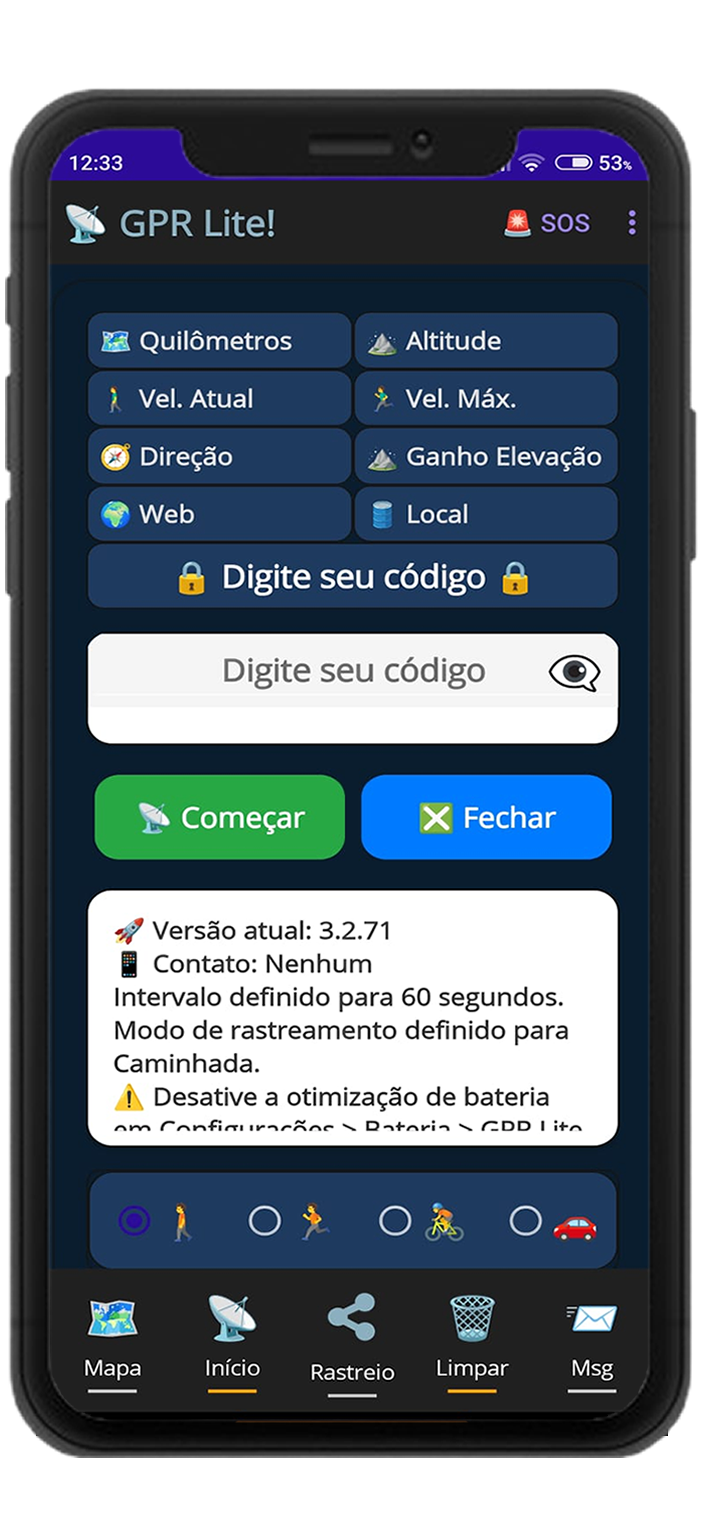Open the overflow menu
The image size is (707, 1528).
click(631, 222)
